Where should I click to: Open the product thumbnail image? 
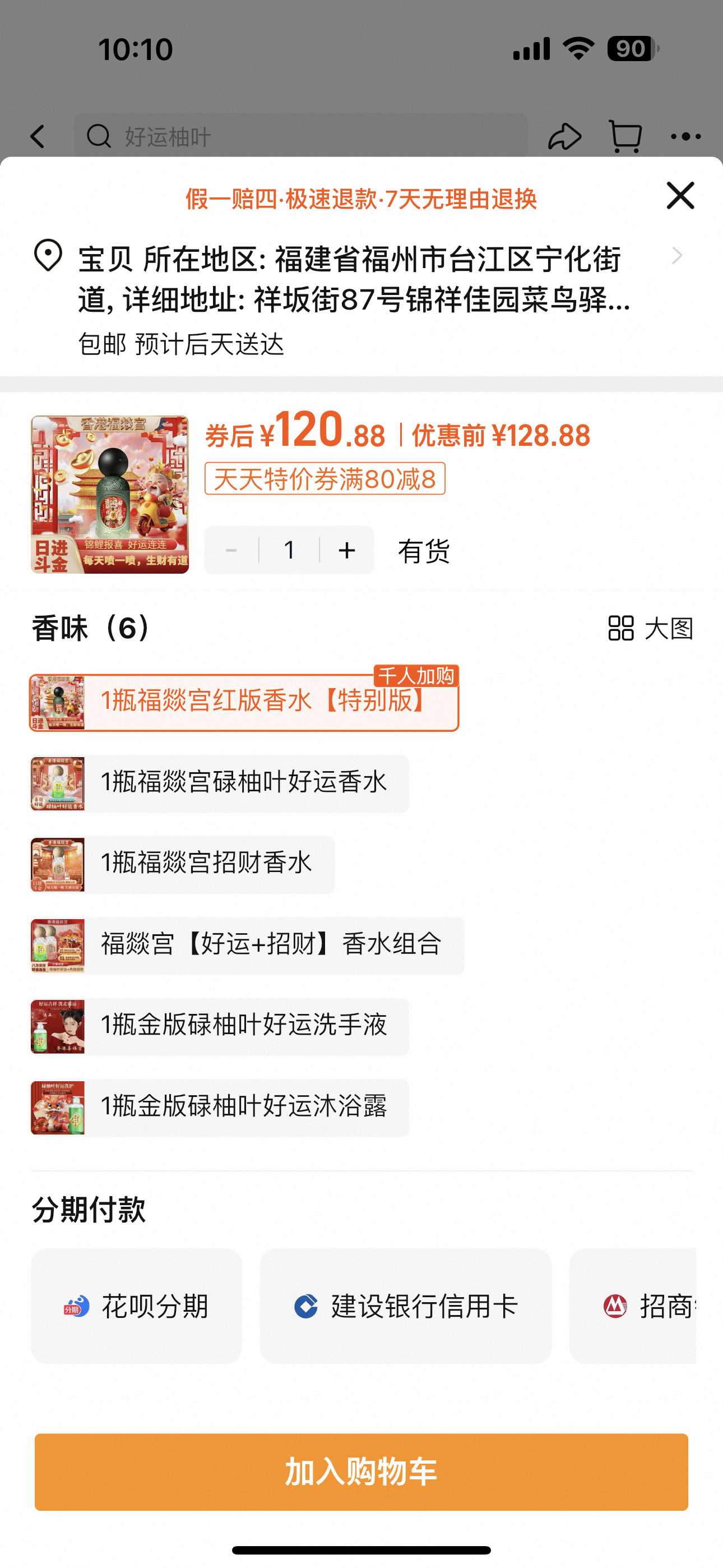pyautogui.click(x=110, y=495)
